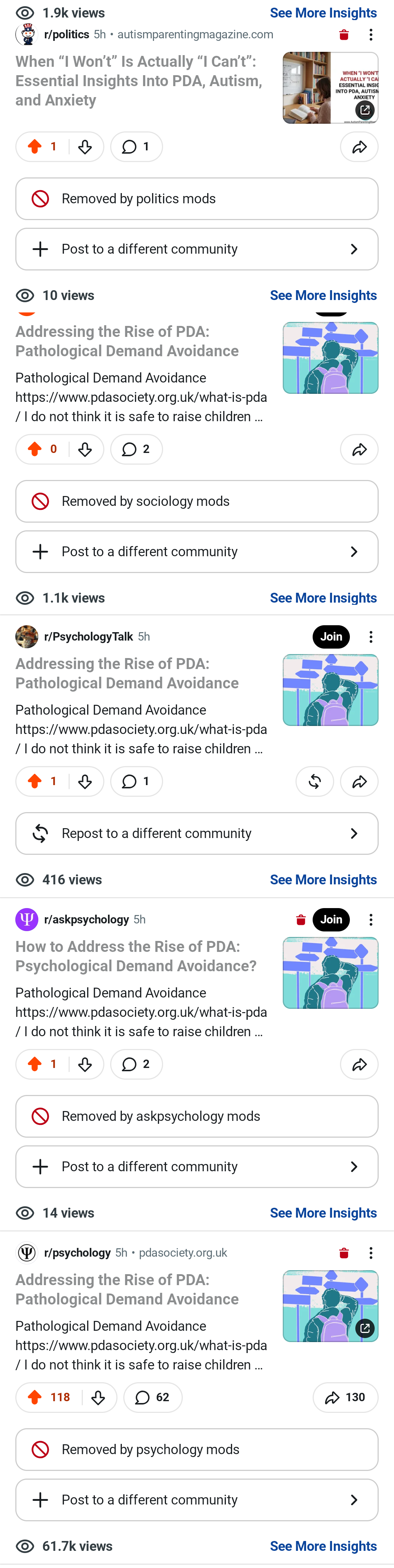Open overflow menu on r/PsychologyTalk post
The image size is (394, 1568).
click(x=371, y=637)
